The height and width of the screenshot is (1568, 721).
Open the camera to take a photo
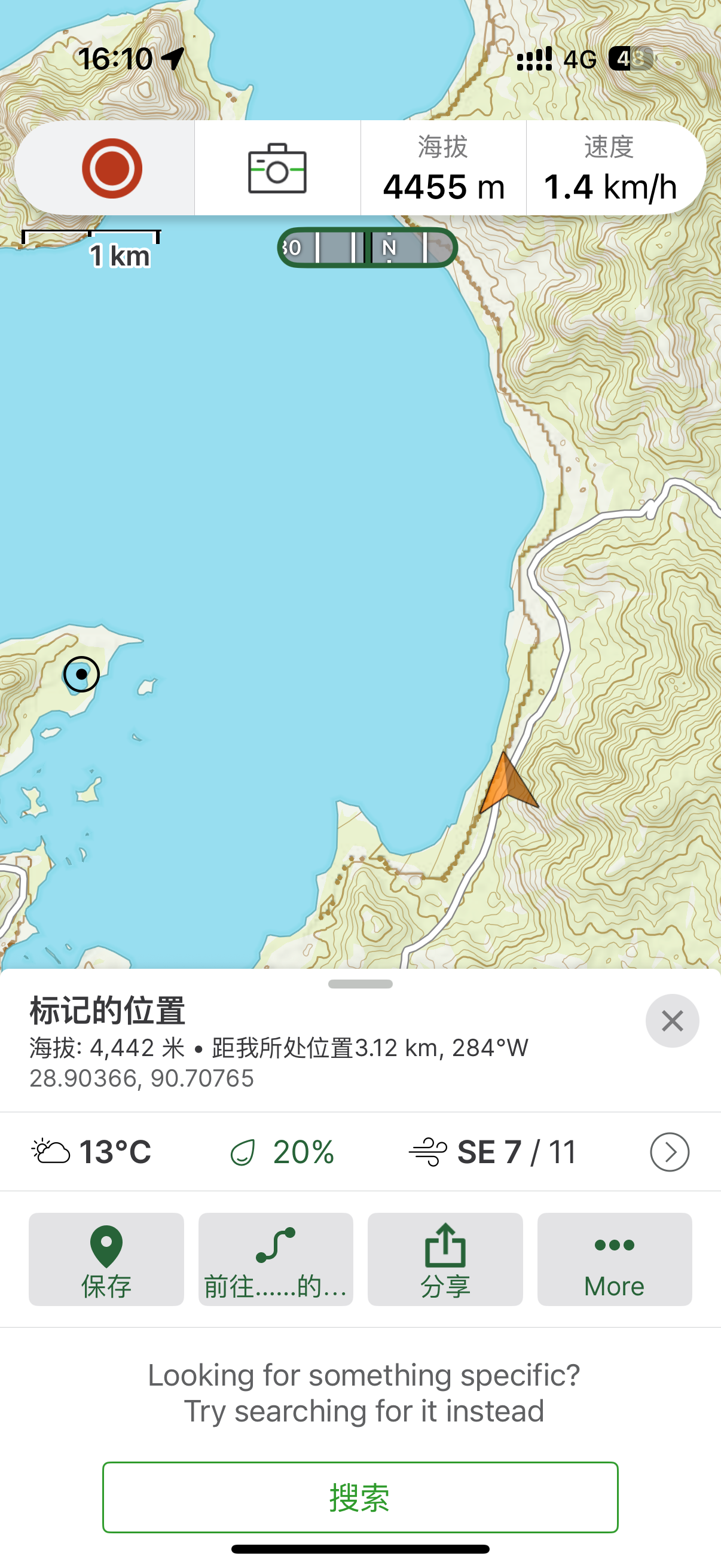(x=277, y=168)
